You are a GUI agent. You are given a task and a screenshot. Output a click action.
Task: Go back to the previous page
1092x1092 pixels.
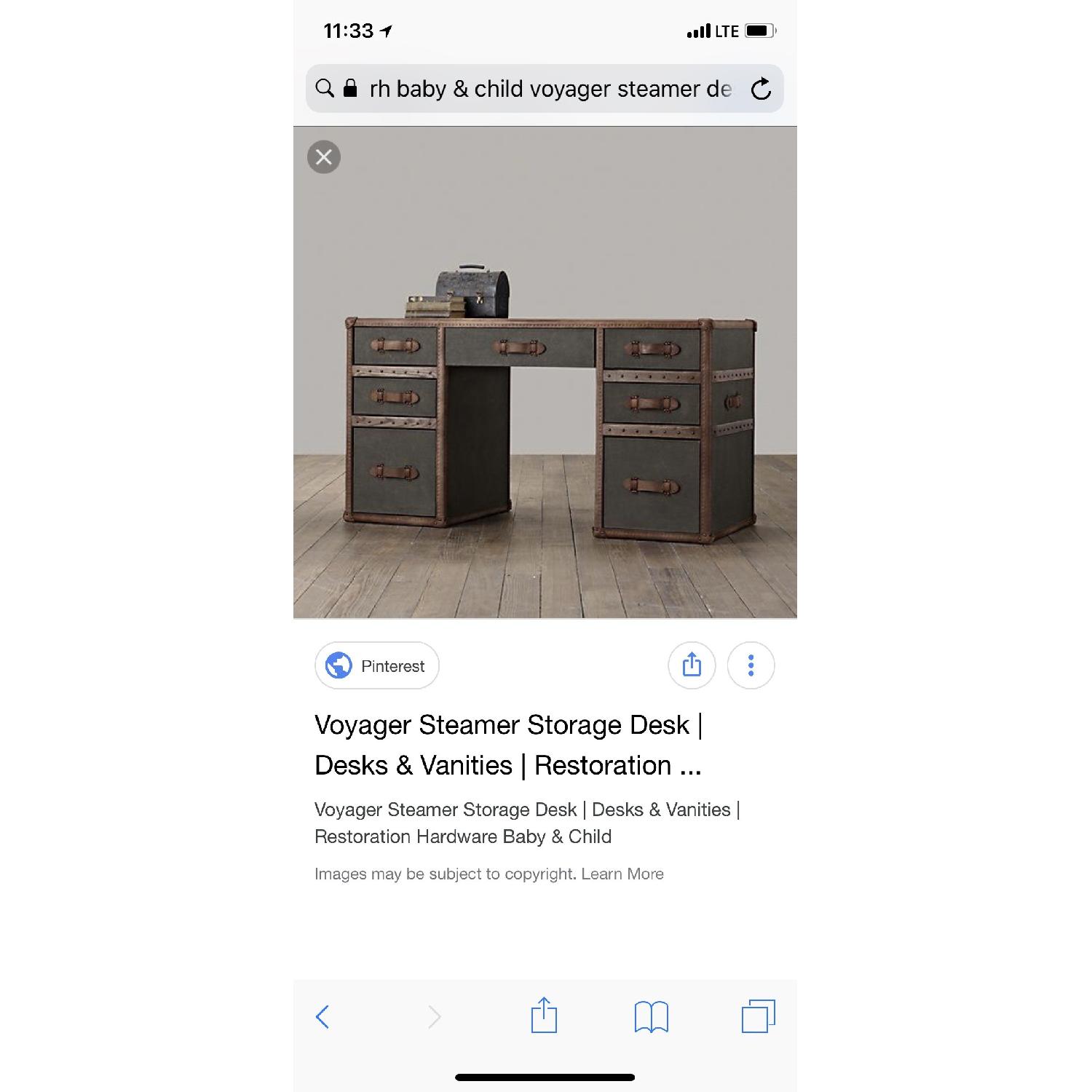pyautogui.click(x=323, y=1016)
